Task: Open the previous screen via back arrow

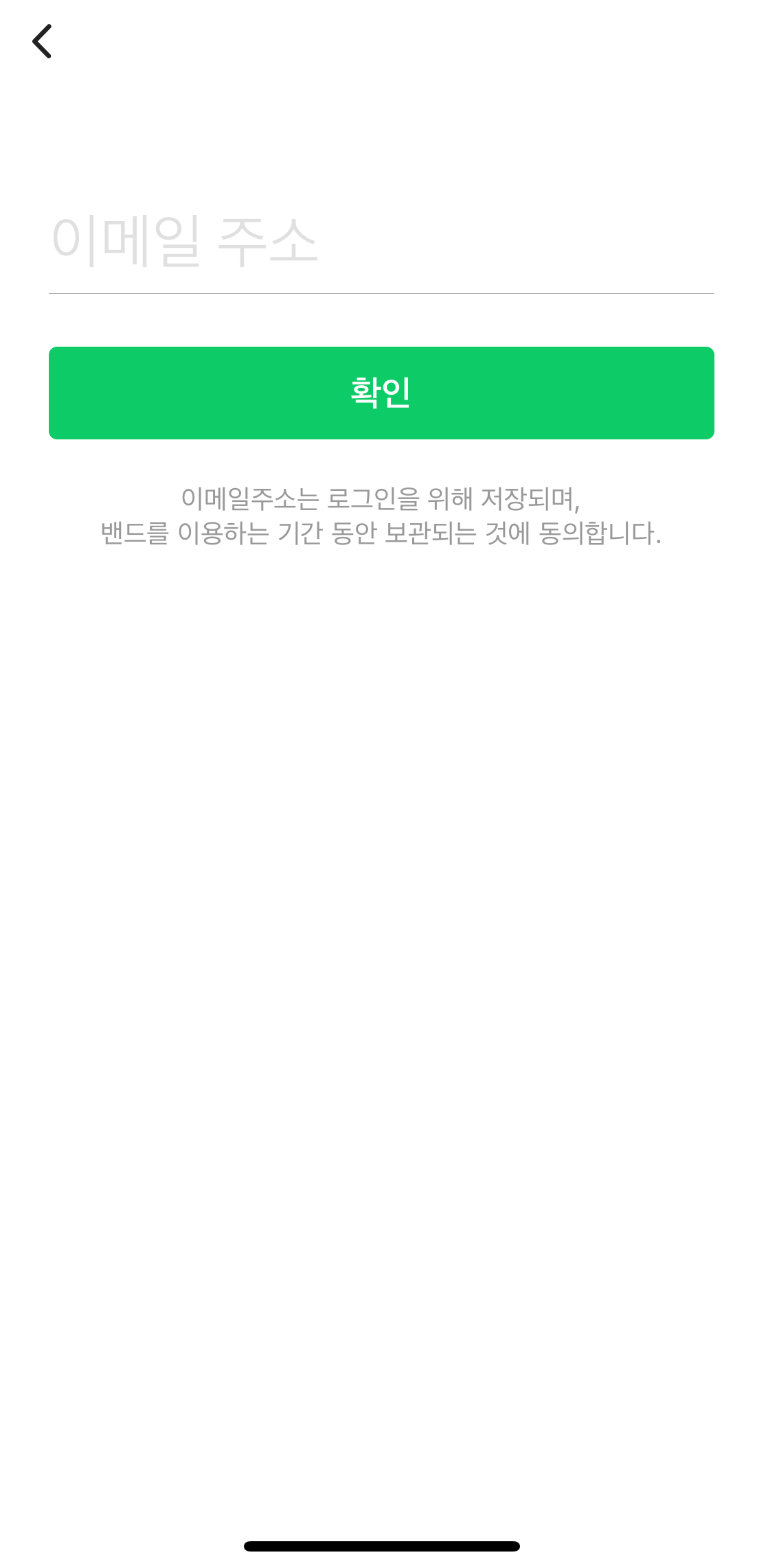Action: [x=43, y=41]
